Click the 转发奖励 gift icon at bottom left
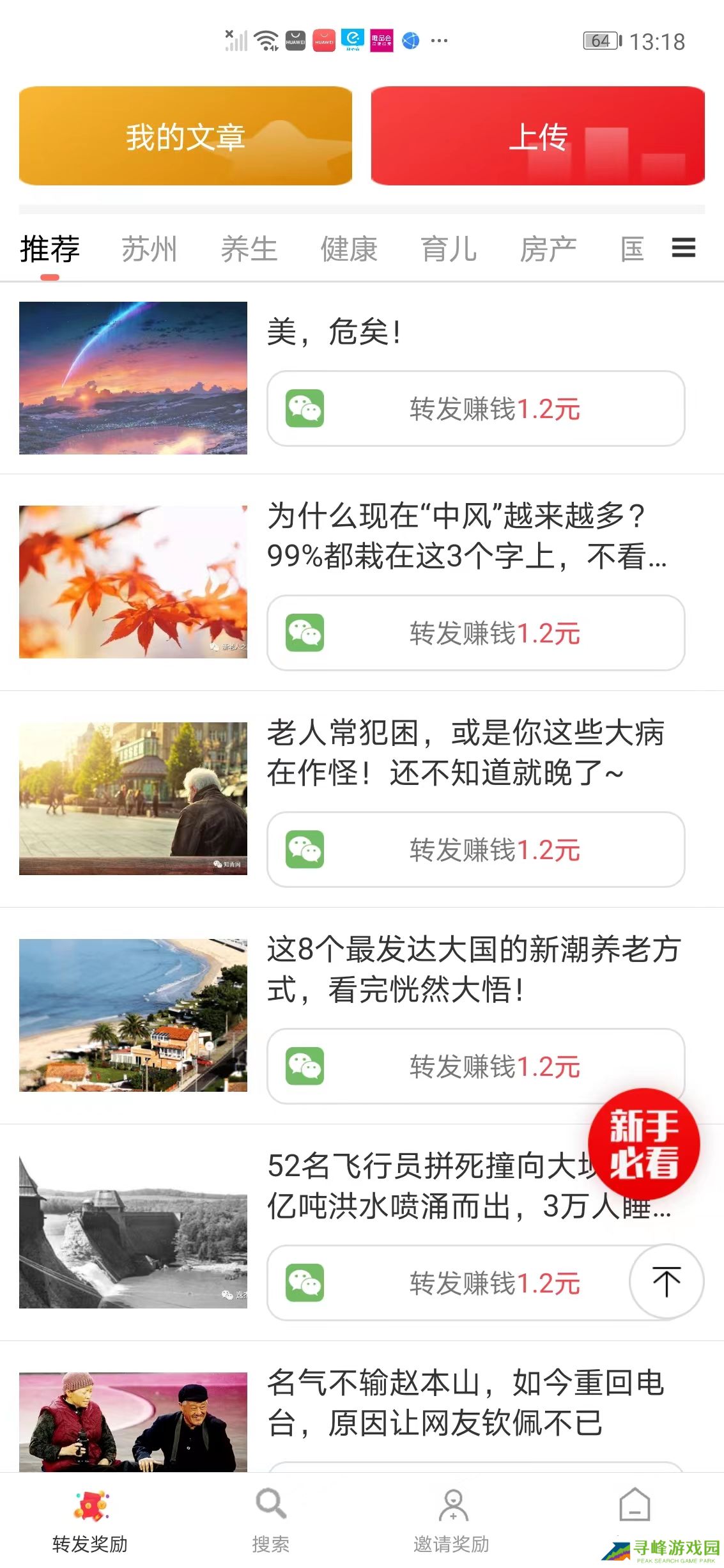 [x=89, y=1502]
